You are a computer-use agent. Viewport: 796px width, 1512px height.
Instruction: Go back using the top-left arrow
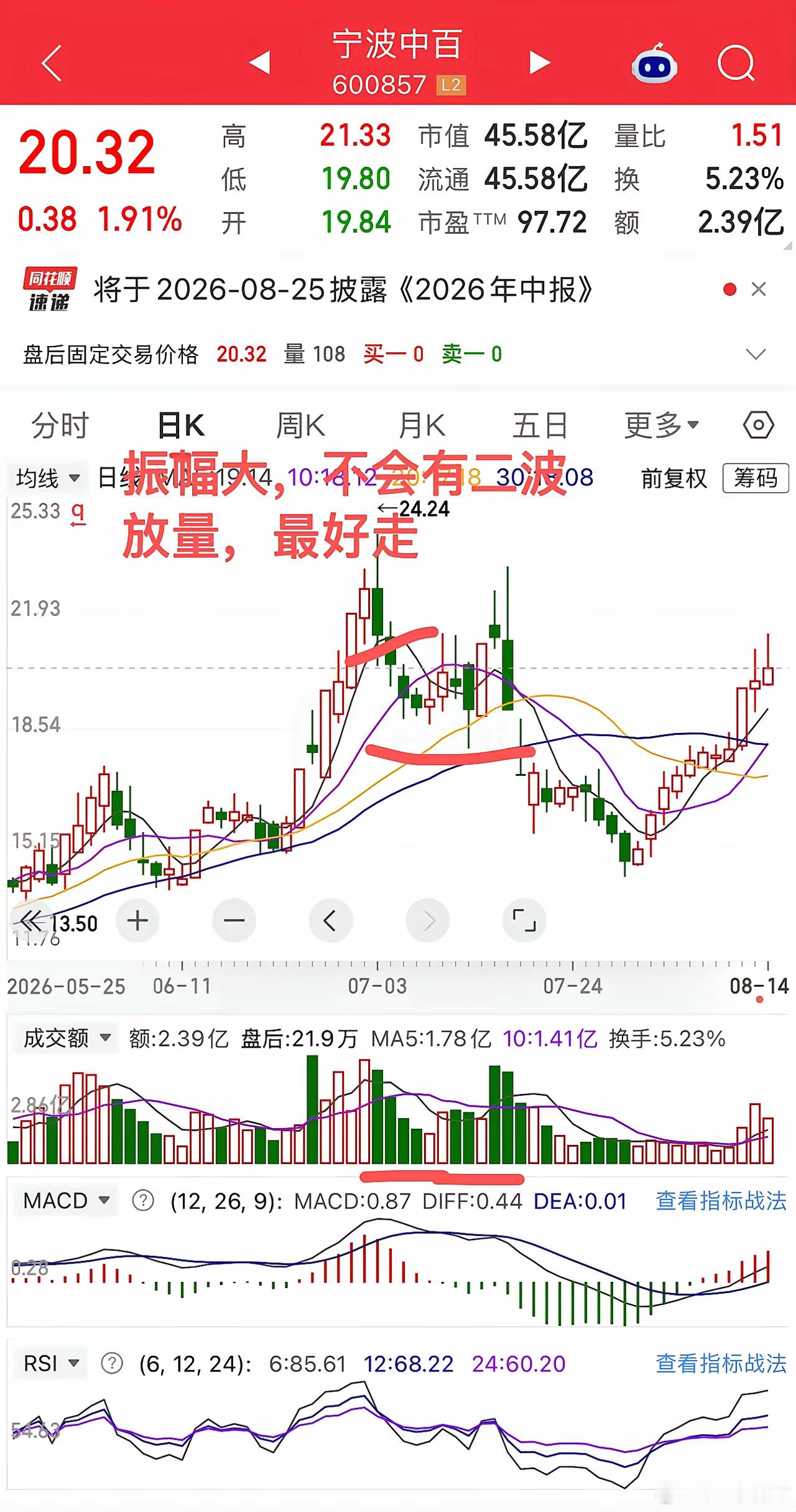52,63
